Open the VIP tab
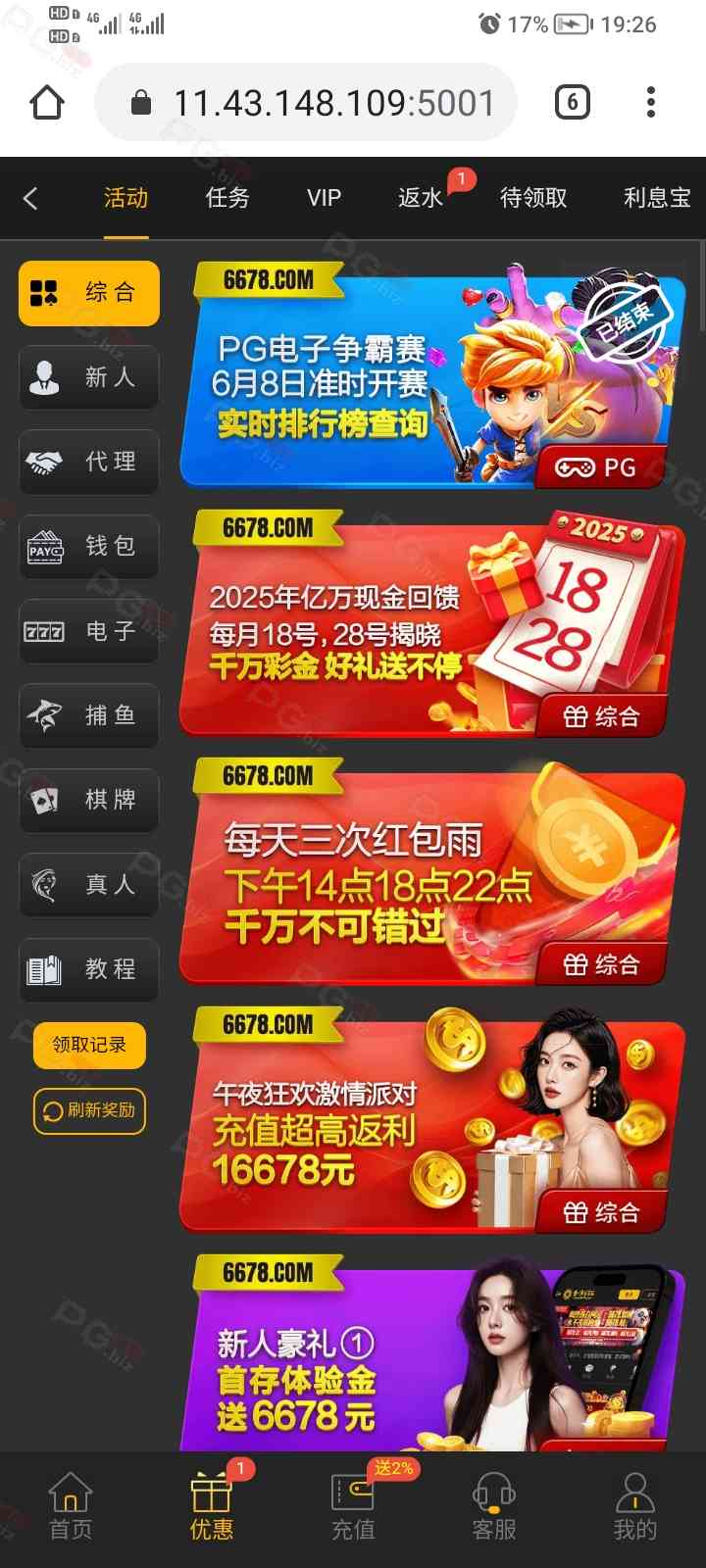The height and width of the screenshot is (1568, 706). 324,198
